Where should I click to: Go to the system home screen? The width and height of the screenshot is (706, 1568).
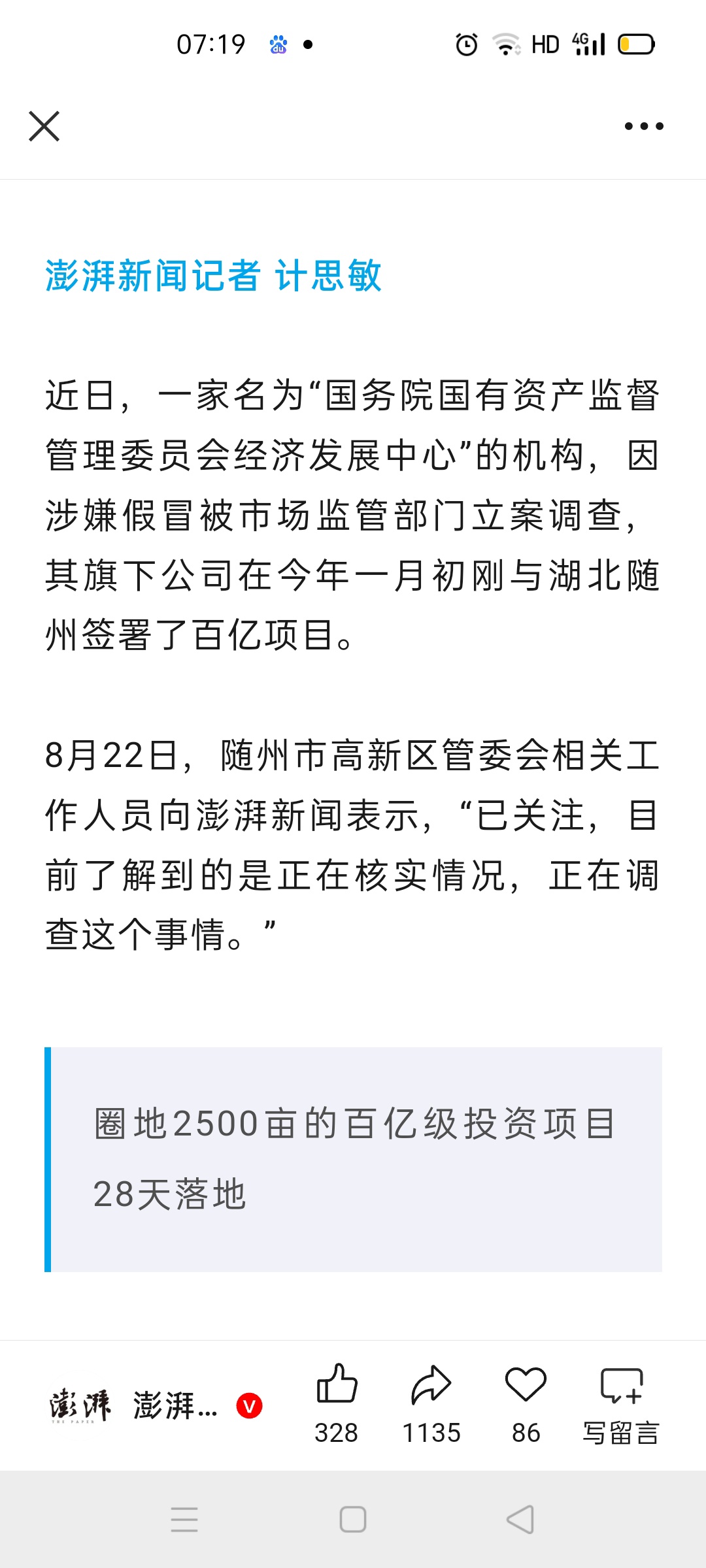coord(353,1520)
